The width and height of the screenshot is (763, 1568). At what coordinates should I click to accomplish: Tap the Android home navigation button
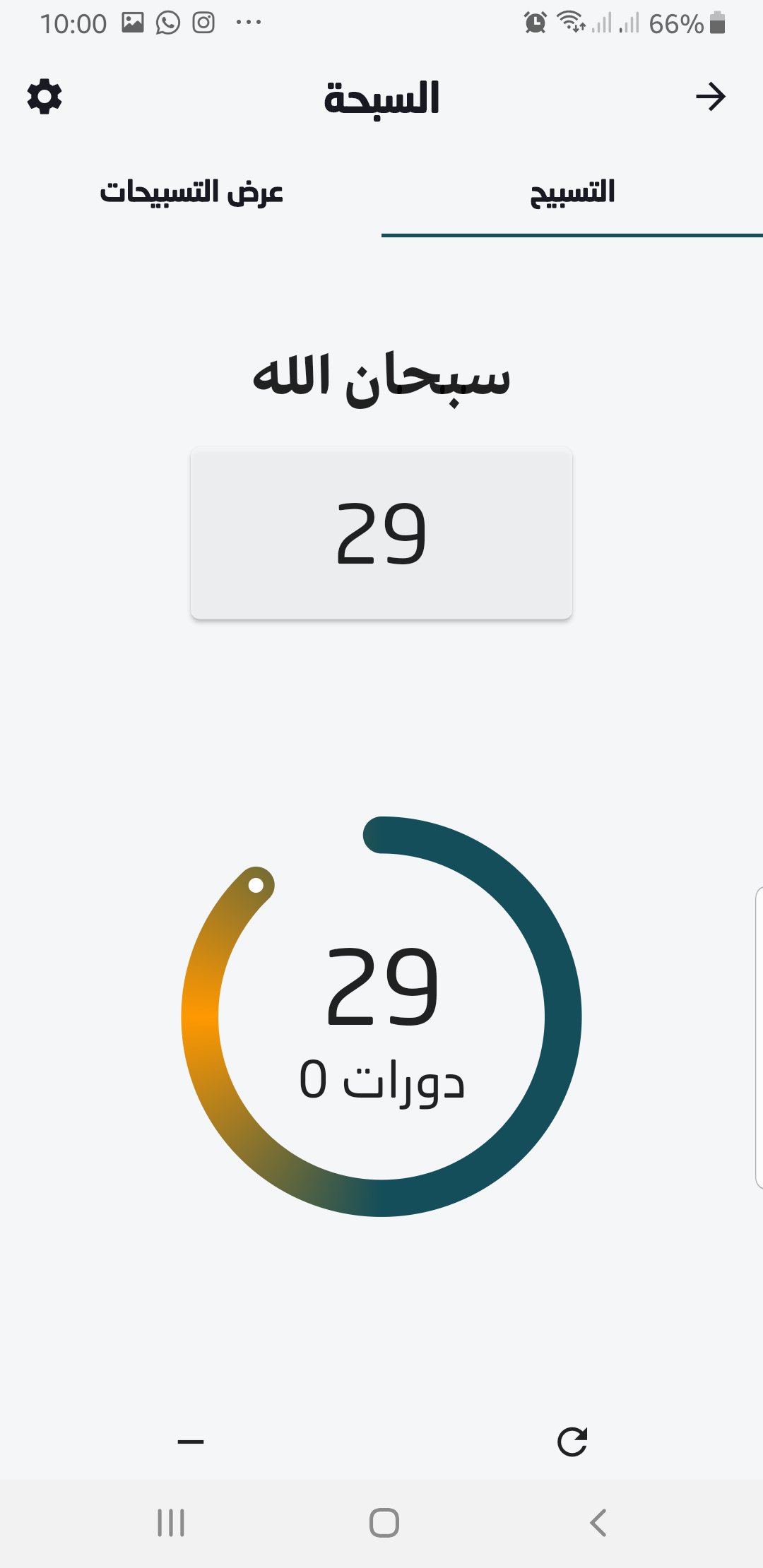coord(381,1520)
